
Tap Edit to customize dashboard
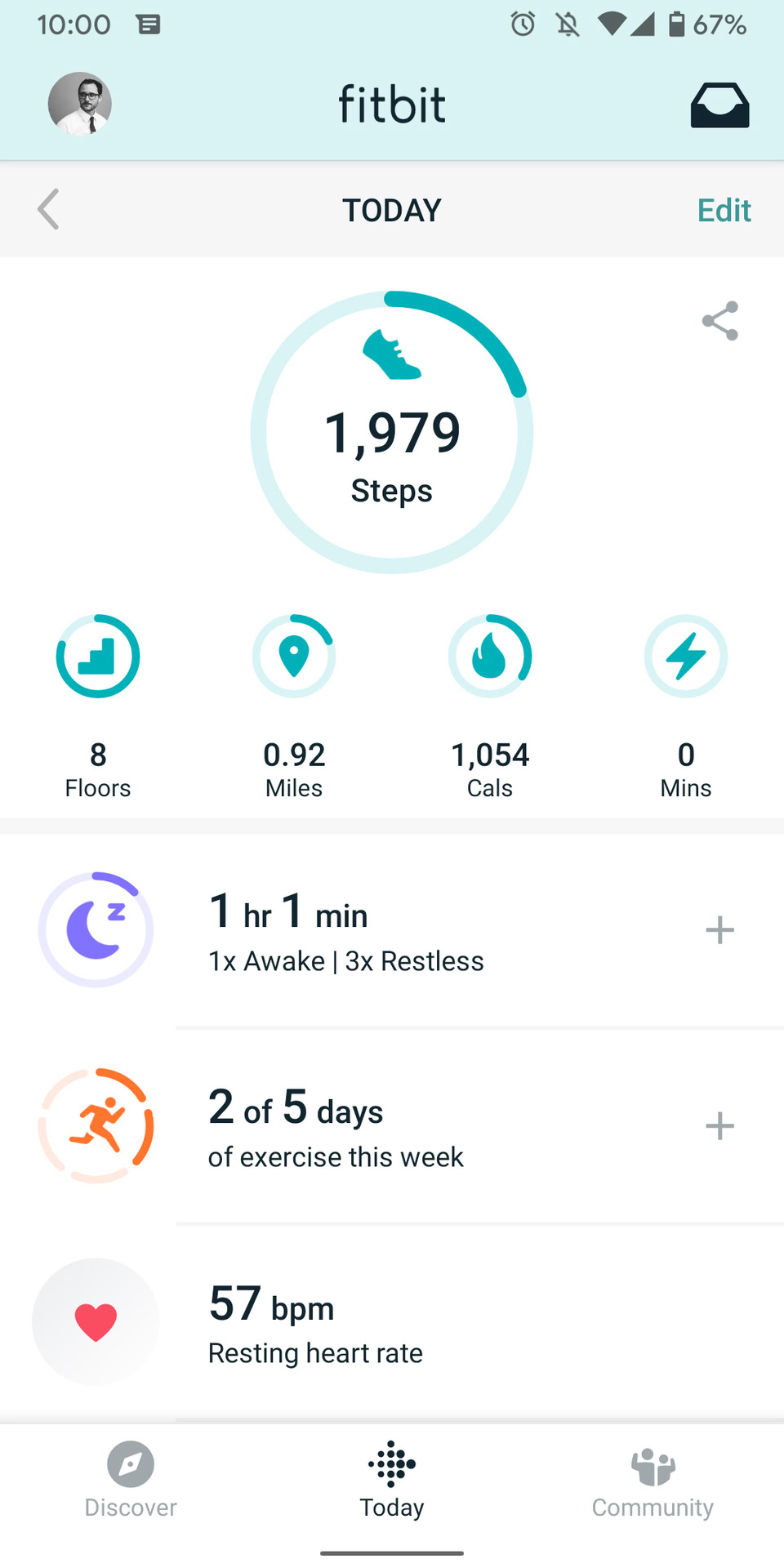coord(724,211)
